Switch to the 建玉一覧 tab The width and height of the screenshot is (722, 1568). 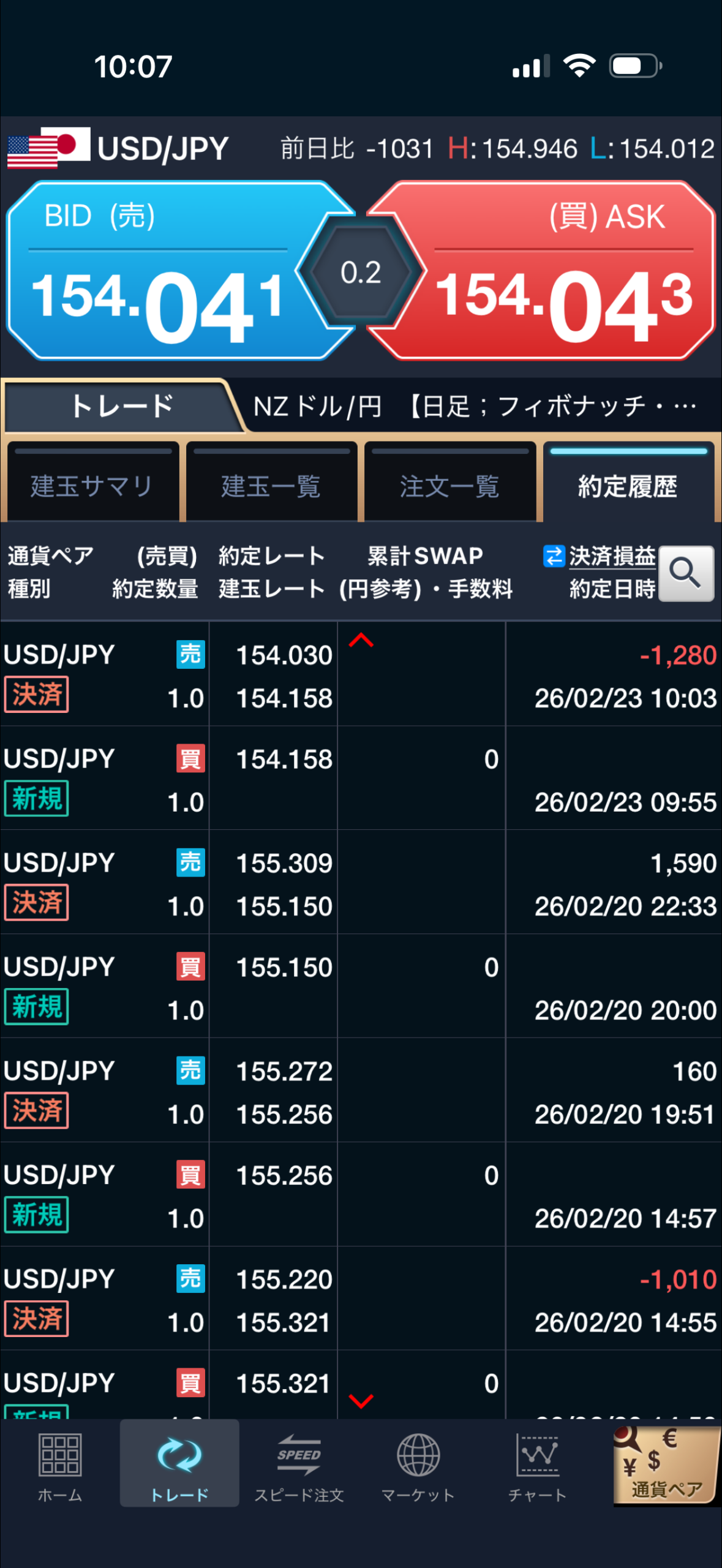271,486
